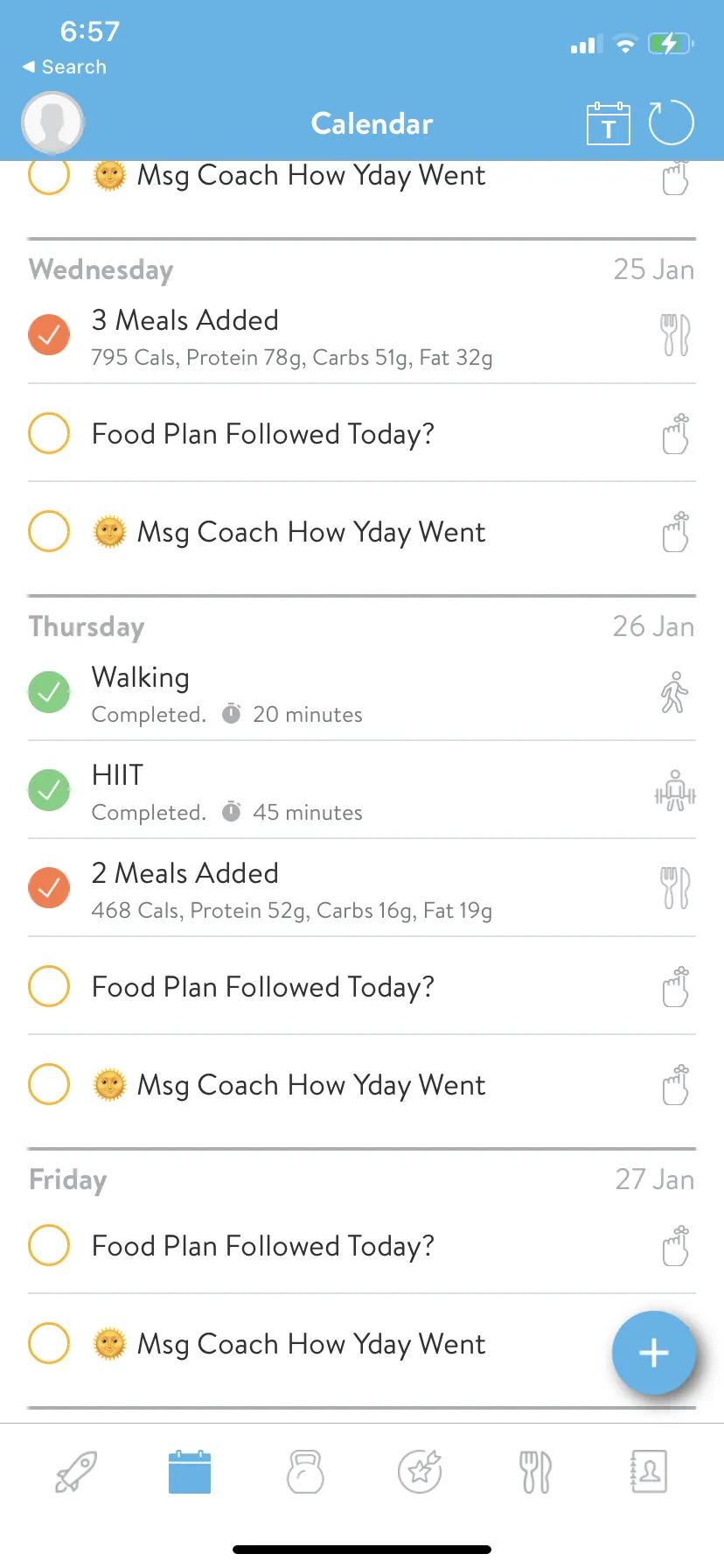
Task: Open the contacts book tab
Action: click(x=649, y=1472)
